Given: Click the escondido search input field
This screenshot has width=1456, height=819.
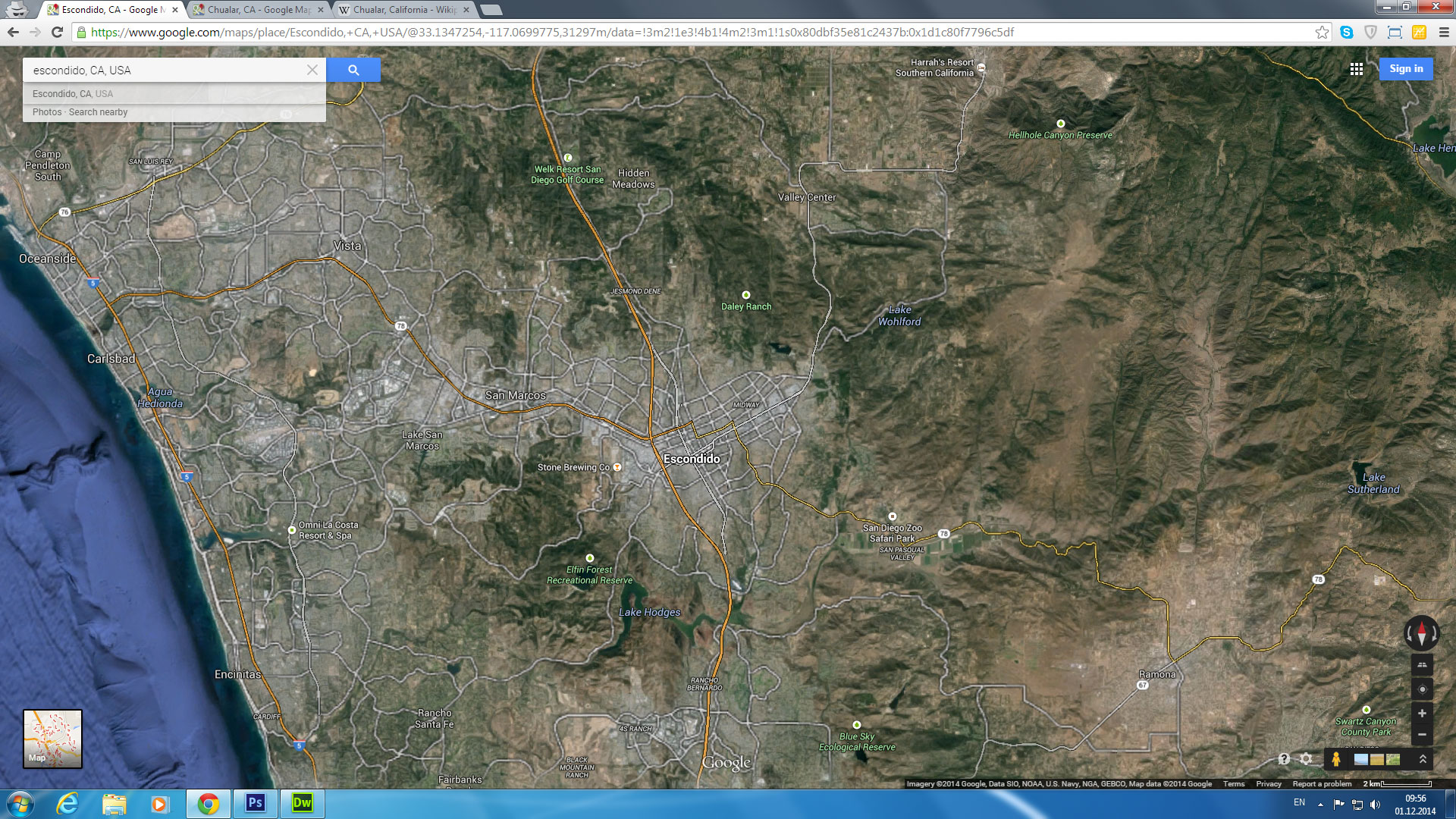Looking at the screenshot, I should (x=167, y=70).
